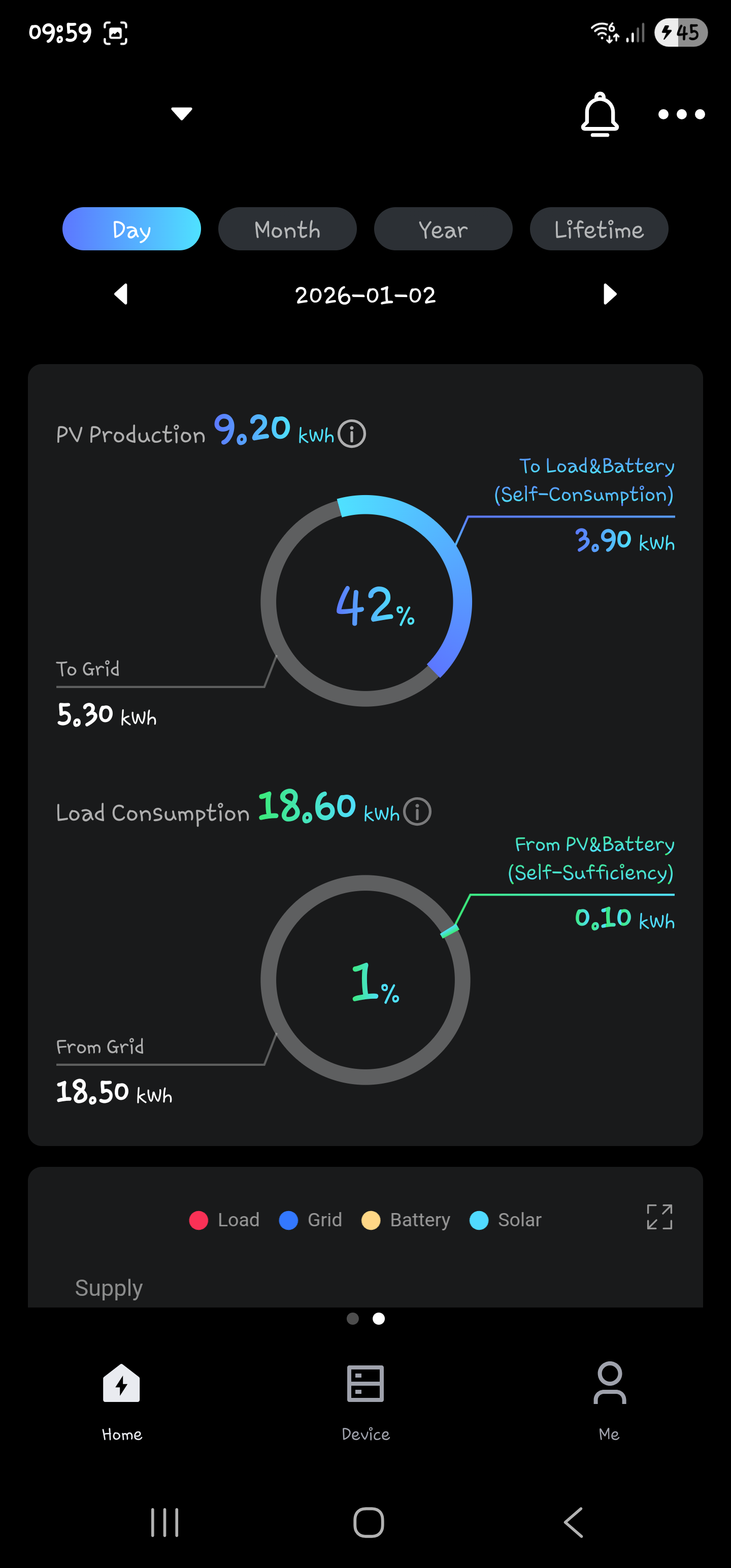Switch to the Year view
The image size is (731, 1568).
point(443,229)
